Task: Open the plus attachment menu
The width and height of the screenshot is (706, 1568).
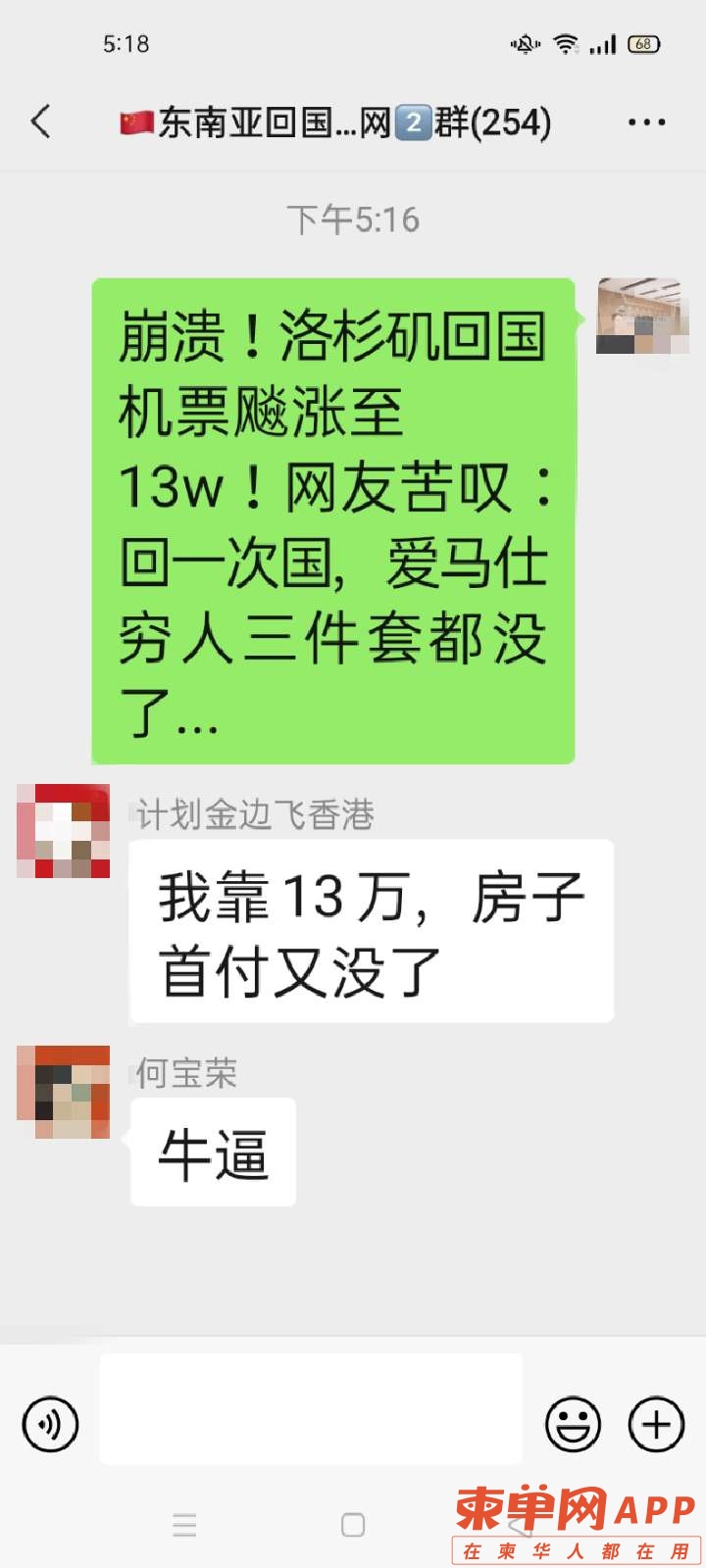Action: click(656, 1424)
